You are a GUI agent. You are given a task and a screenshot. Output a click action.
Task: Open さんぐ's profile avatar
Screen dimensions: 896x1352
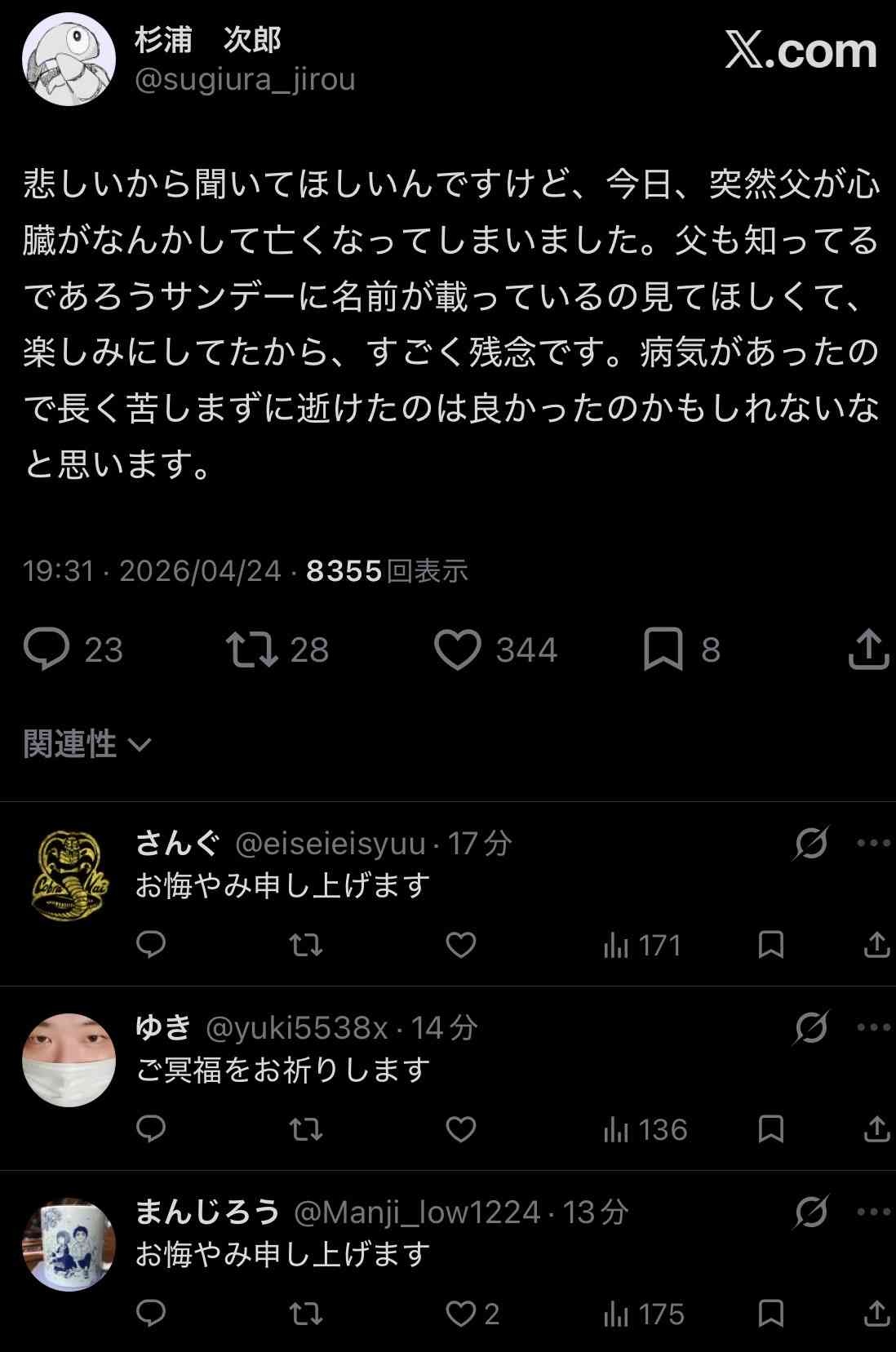(69, 875)
